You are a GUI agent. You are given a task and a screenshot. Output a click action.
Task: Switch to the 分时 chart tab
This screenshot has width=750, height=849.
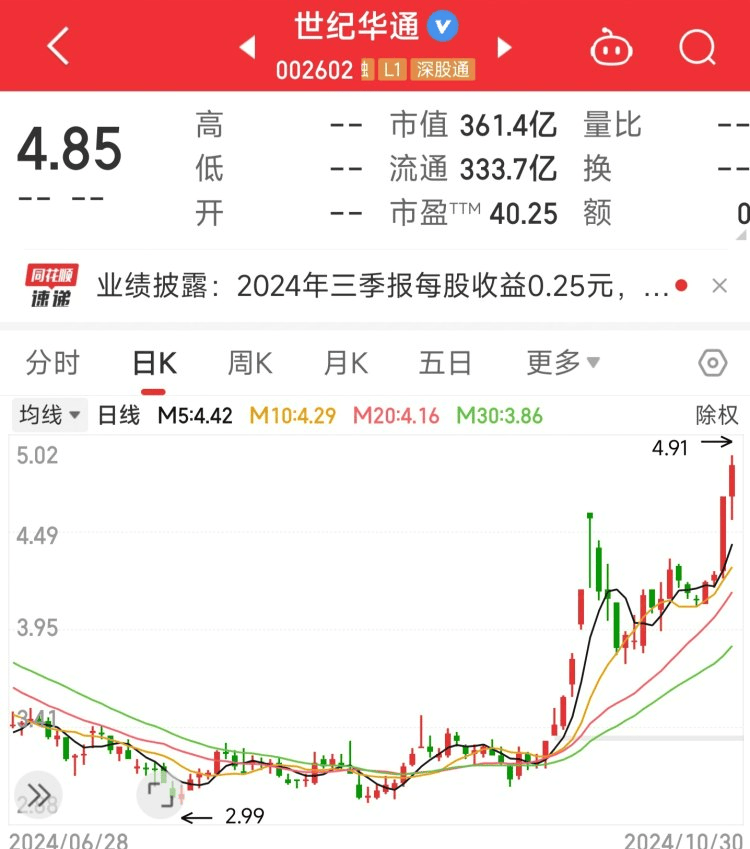(52, 363)
